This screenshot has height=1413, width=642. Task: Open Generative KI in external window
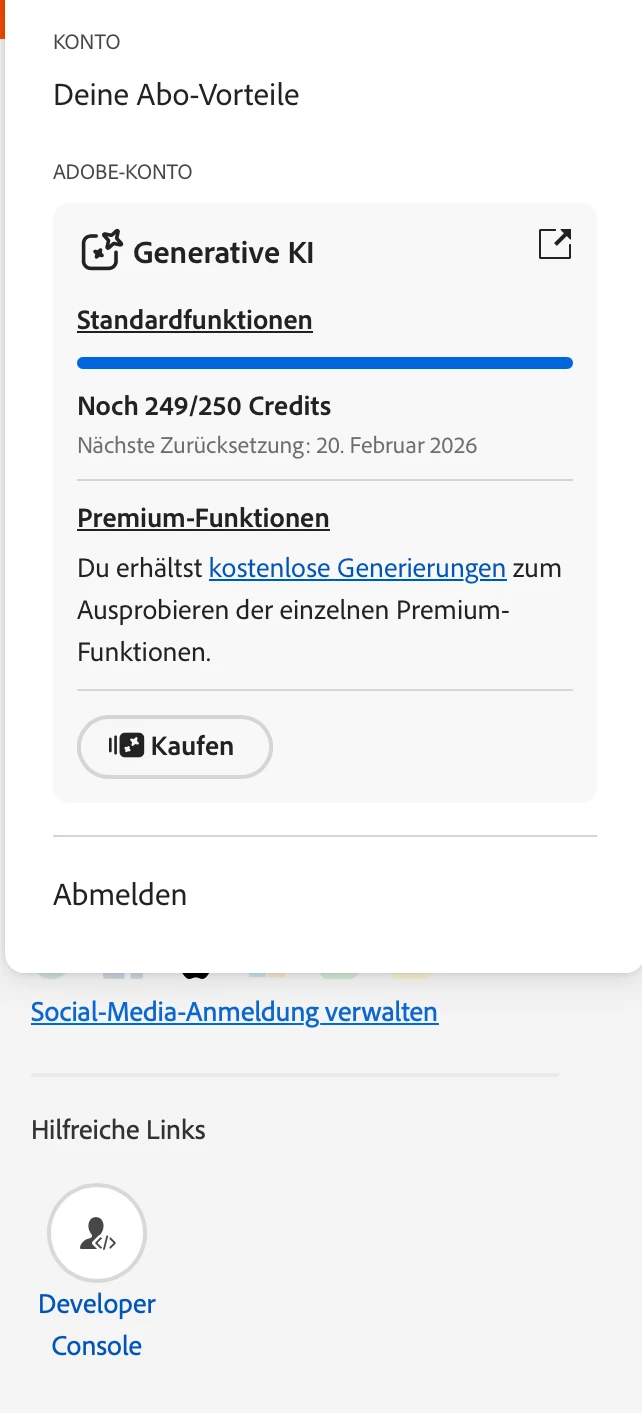click(555, 244)
